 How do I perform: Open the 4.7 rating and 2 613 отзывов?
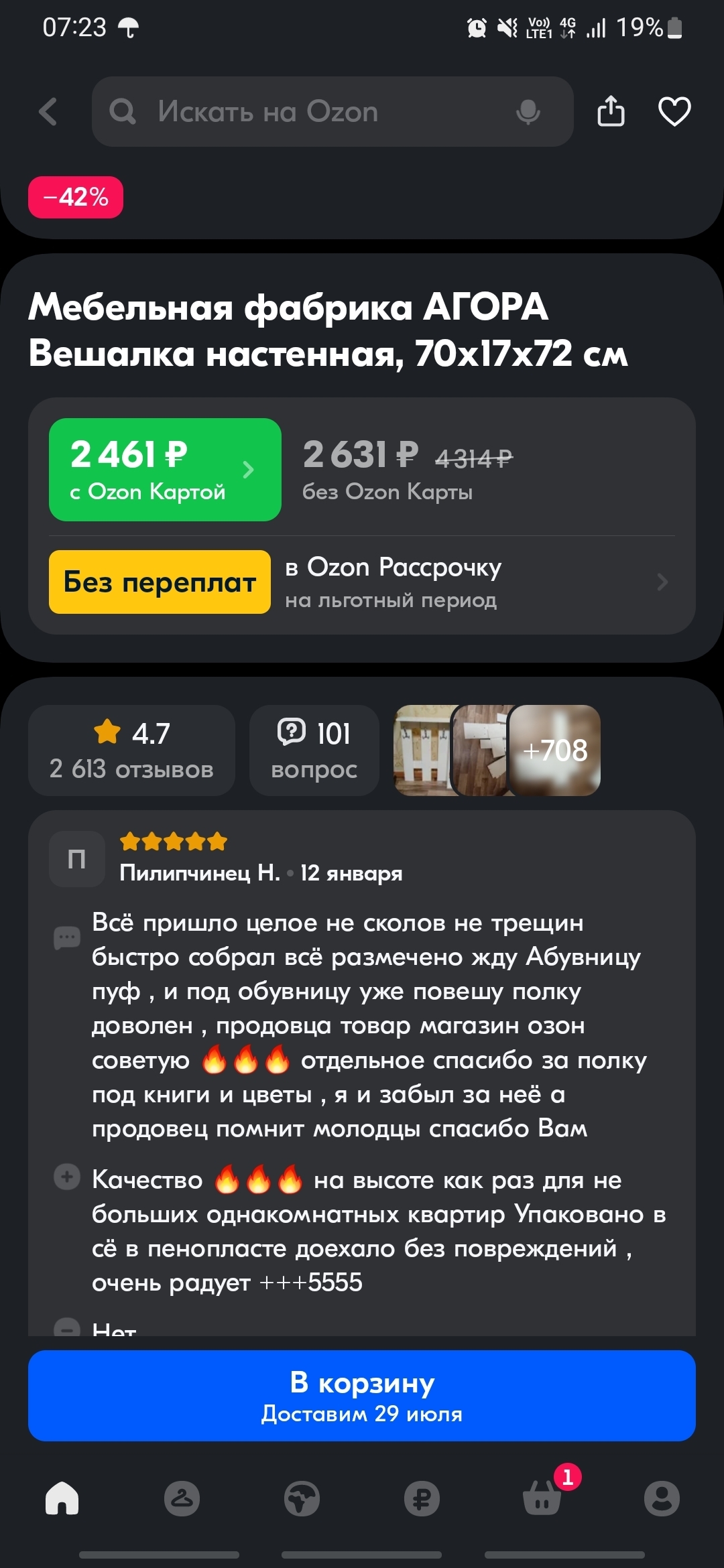(x=131, y=750)
